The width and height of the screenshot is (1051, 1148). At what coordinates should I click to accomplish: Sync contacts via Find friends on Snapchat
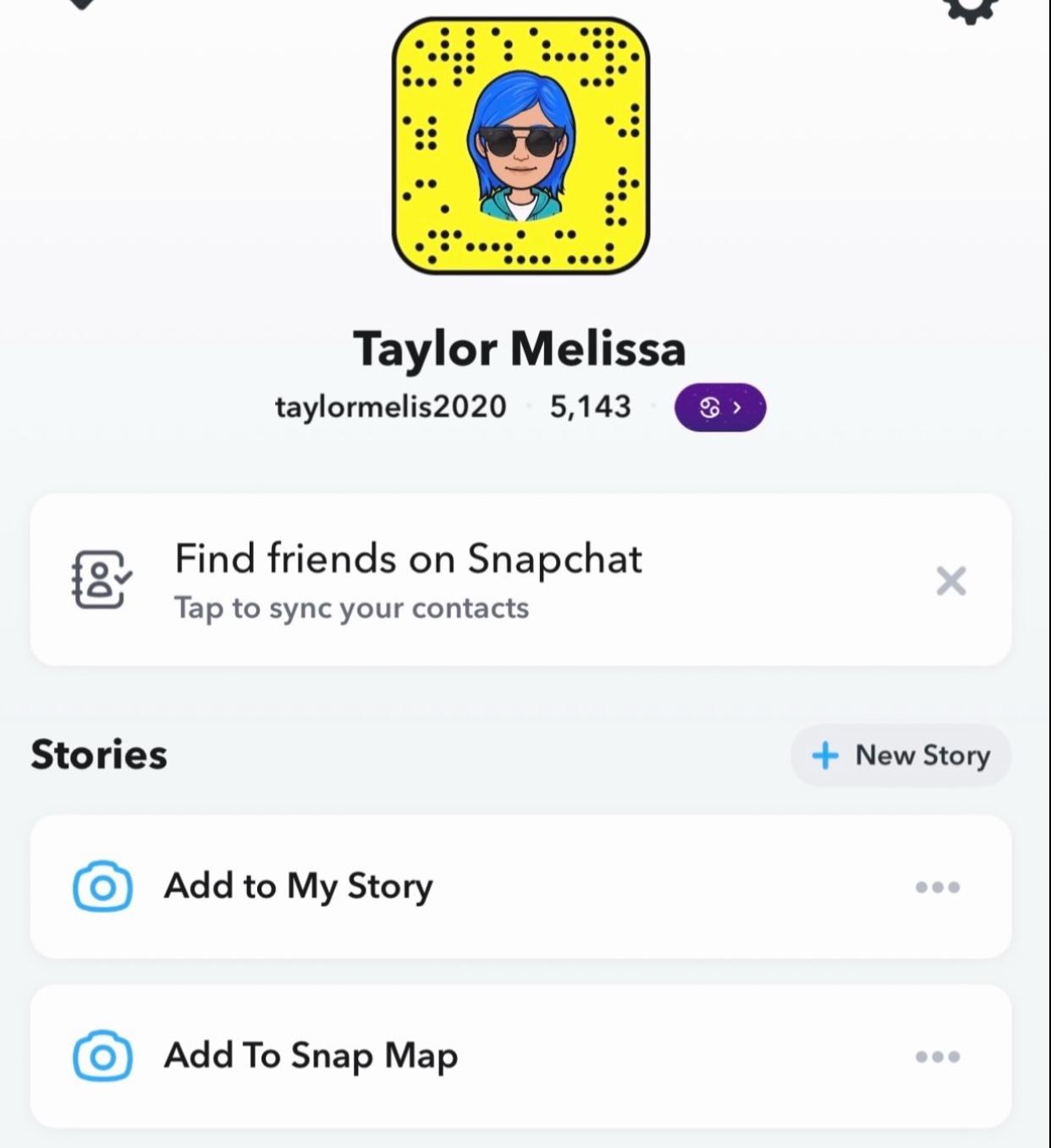pos(406,580)
